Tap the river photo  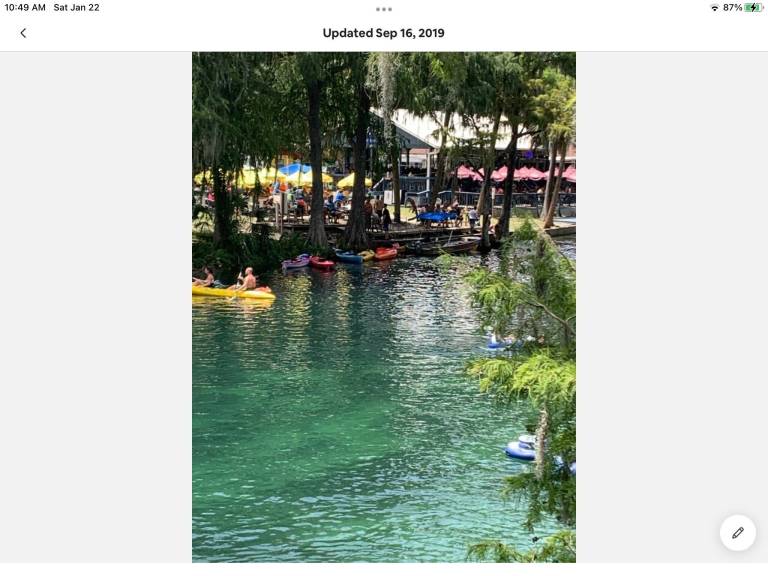click(383, 306)
